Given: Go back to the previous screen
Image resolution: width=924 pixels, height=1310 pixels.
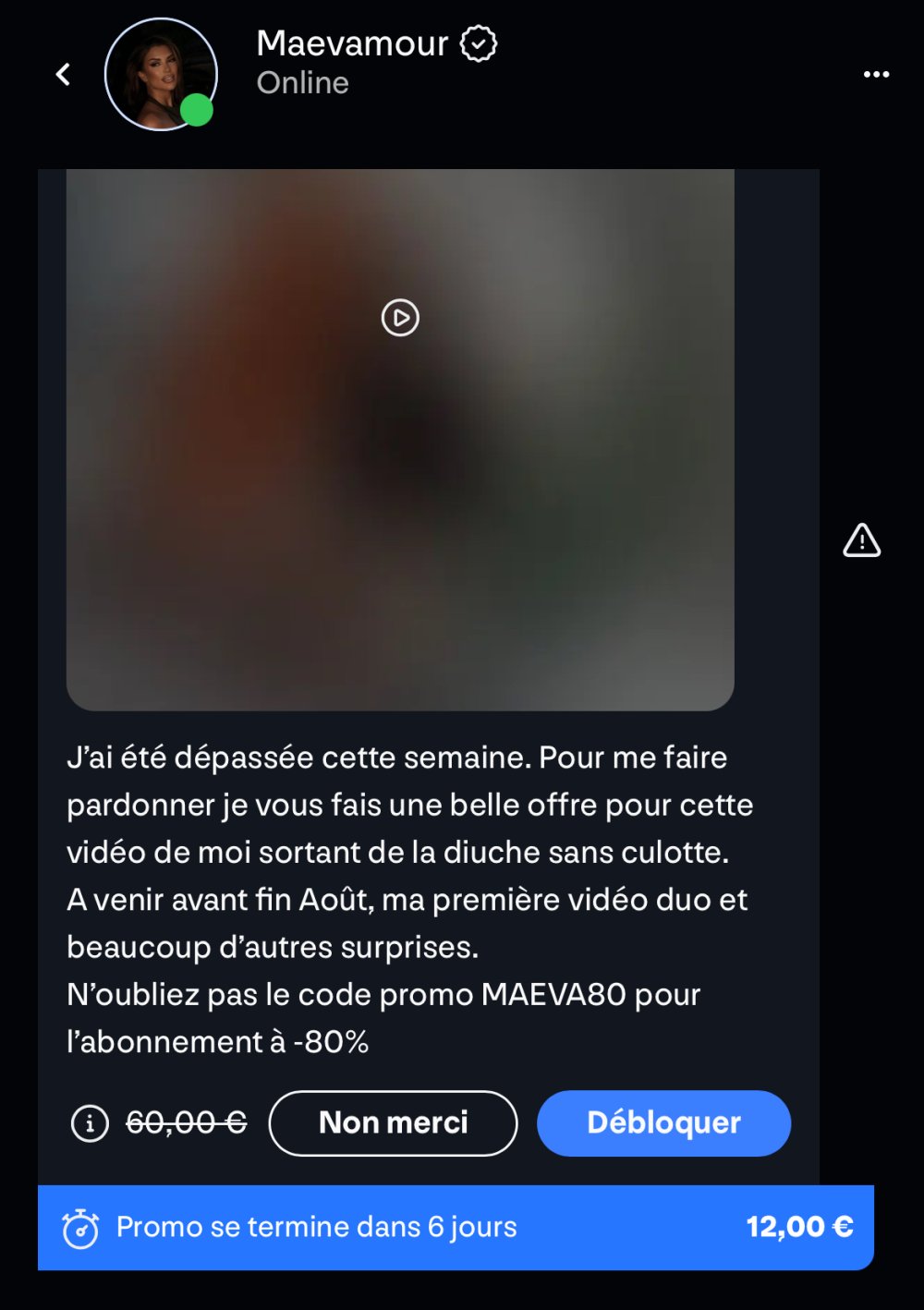Looking at the screenshot, I should (x=63, y=75).
